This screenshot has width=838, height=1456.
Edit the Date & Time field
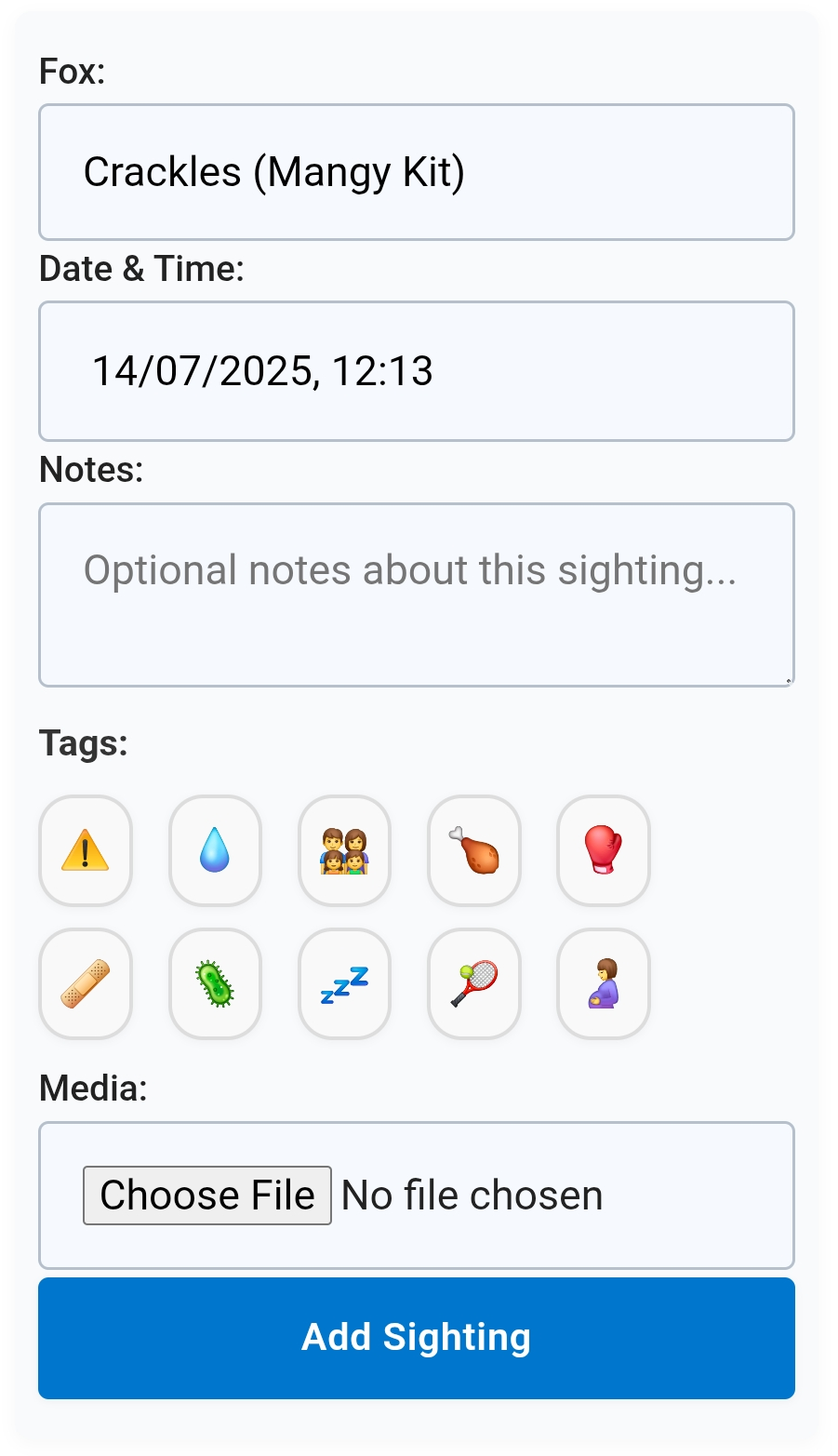click(416, 371)
